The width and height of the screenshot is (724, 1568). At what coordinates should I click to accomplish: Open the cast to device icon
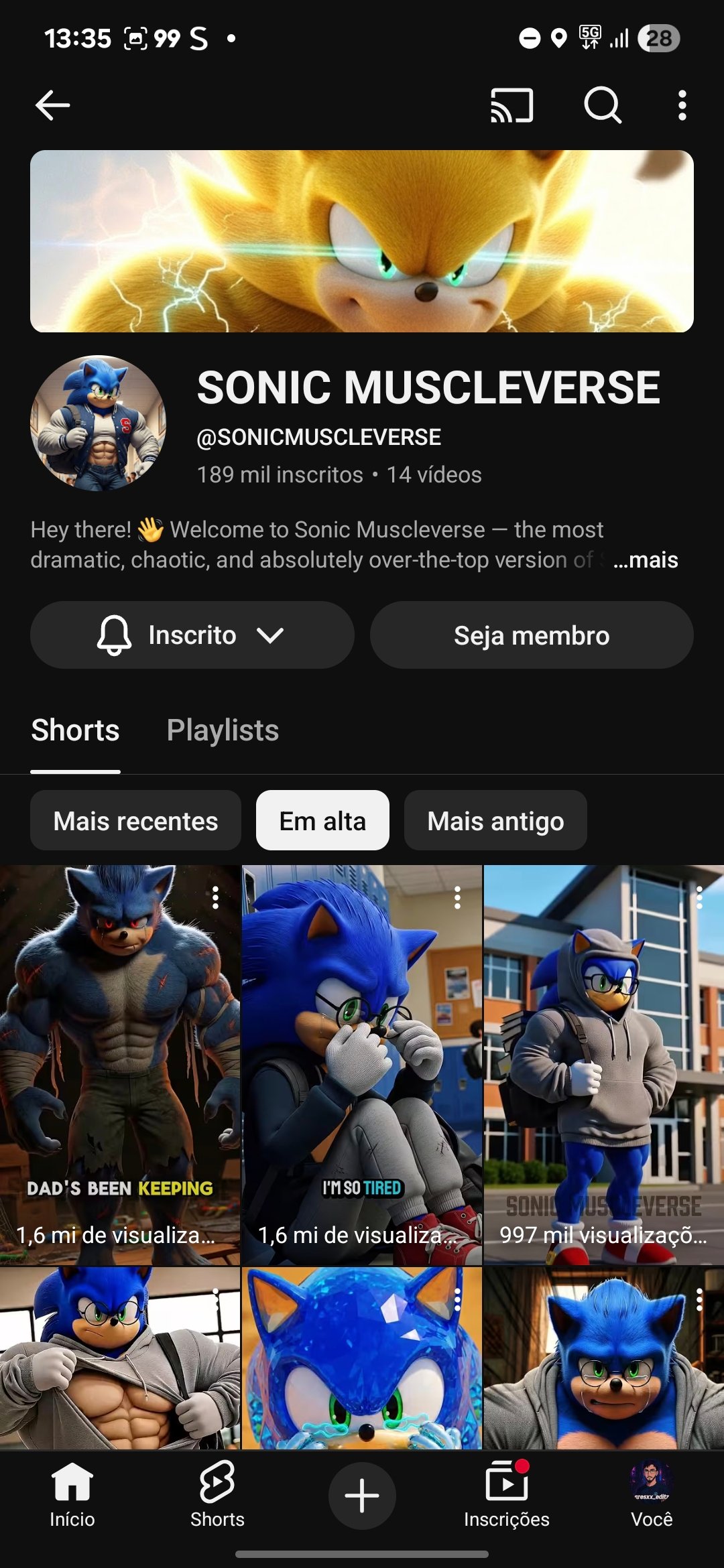(511, 105)
